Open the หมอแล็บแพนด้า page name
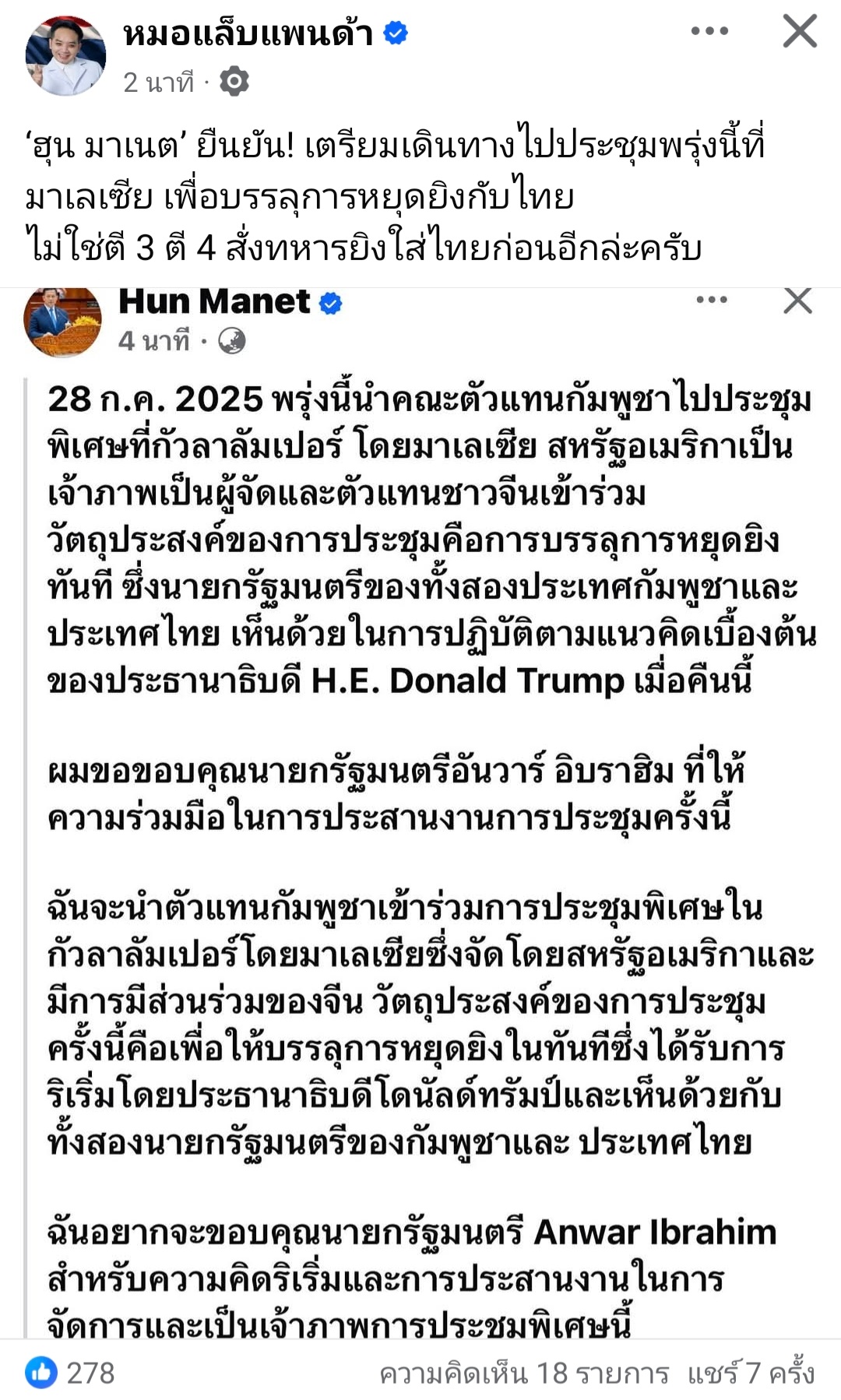Viewport: 841px width, 1400px height. [248, 33]
